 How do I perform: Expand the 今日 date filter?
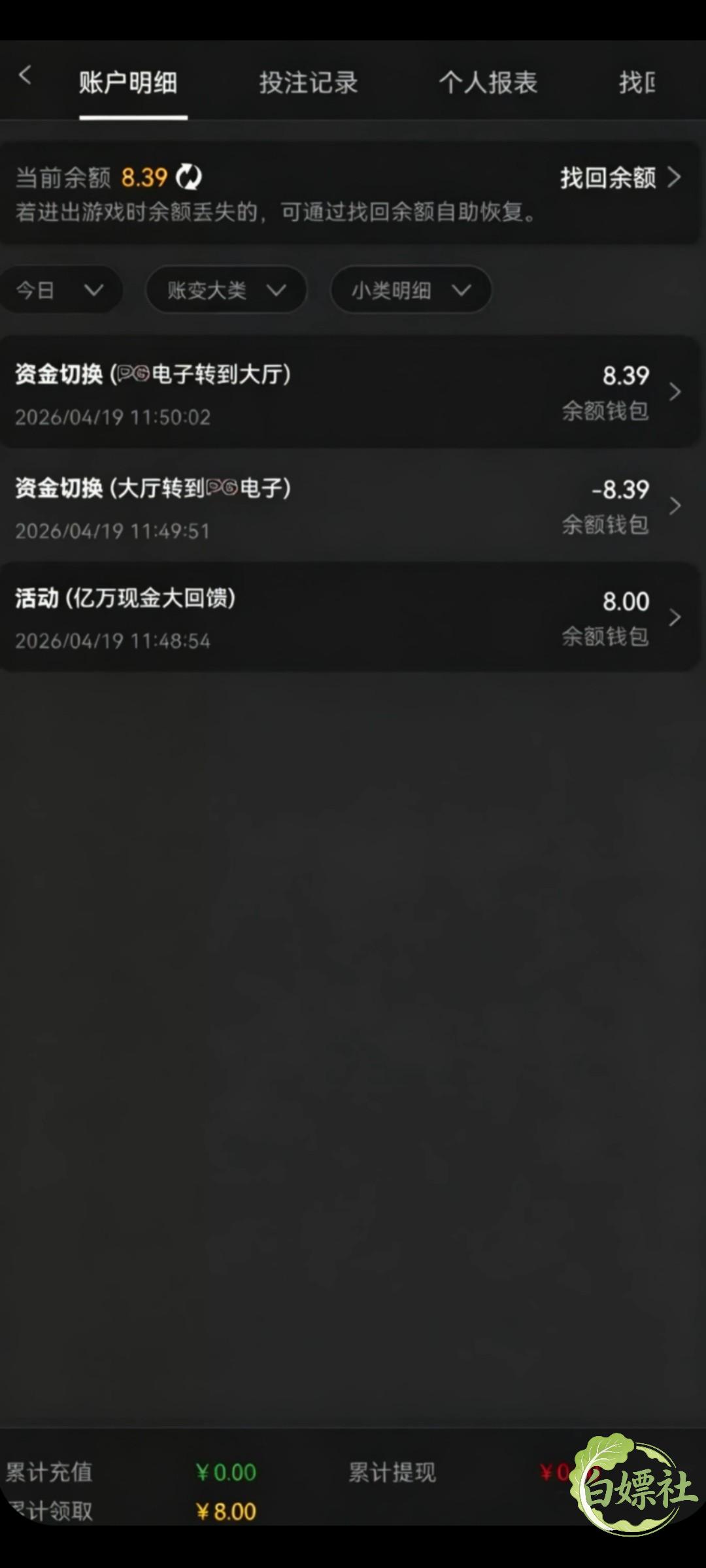point(60,289)
